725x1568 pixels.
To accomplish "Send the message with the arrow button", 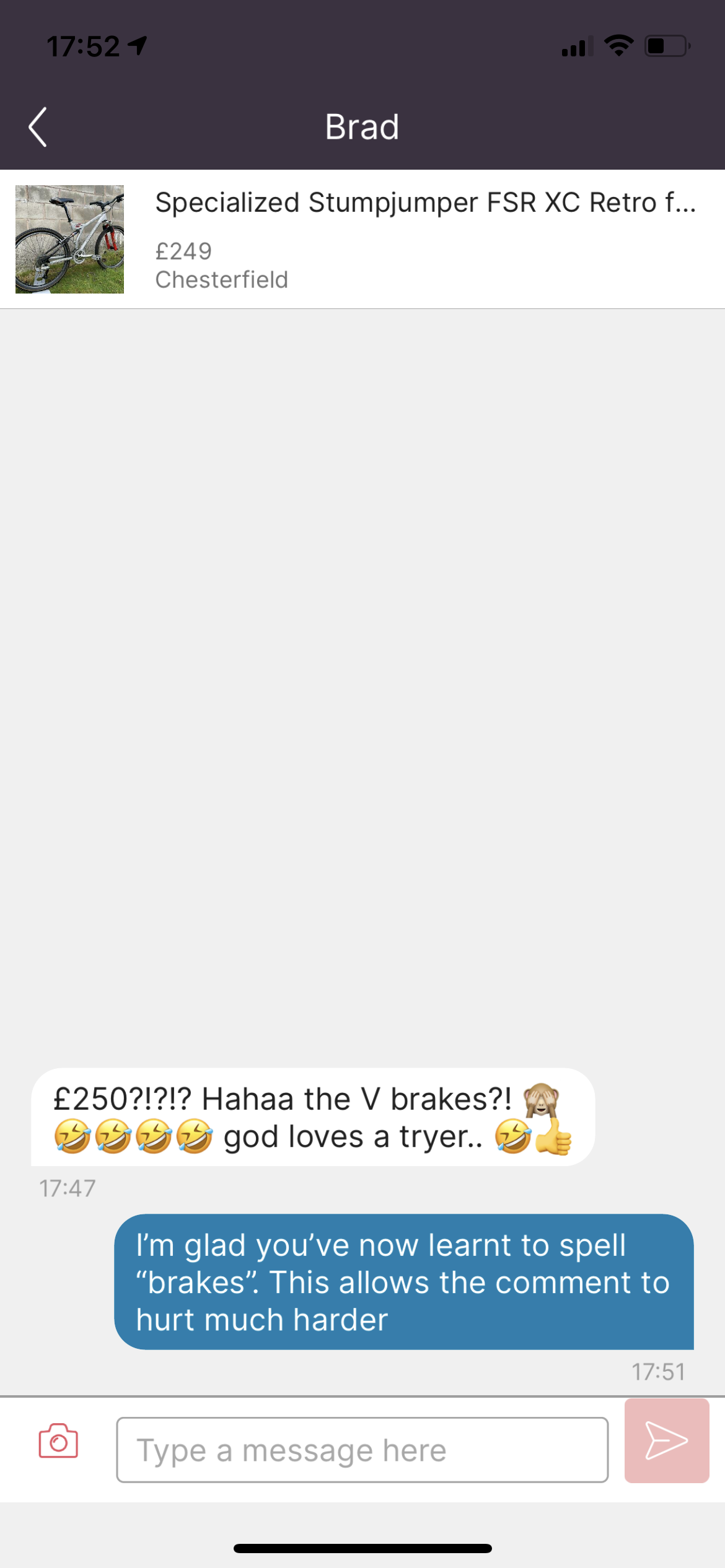I will point(666,1440).
